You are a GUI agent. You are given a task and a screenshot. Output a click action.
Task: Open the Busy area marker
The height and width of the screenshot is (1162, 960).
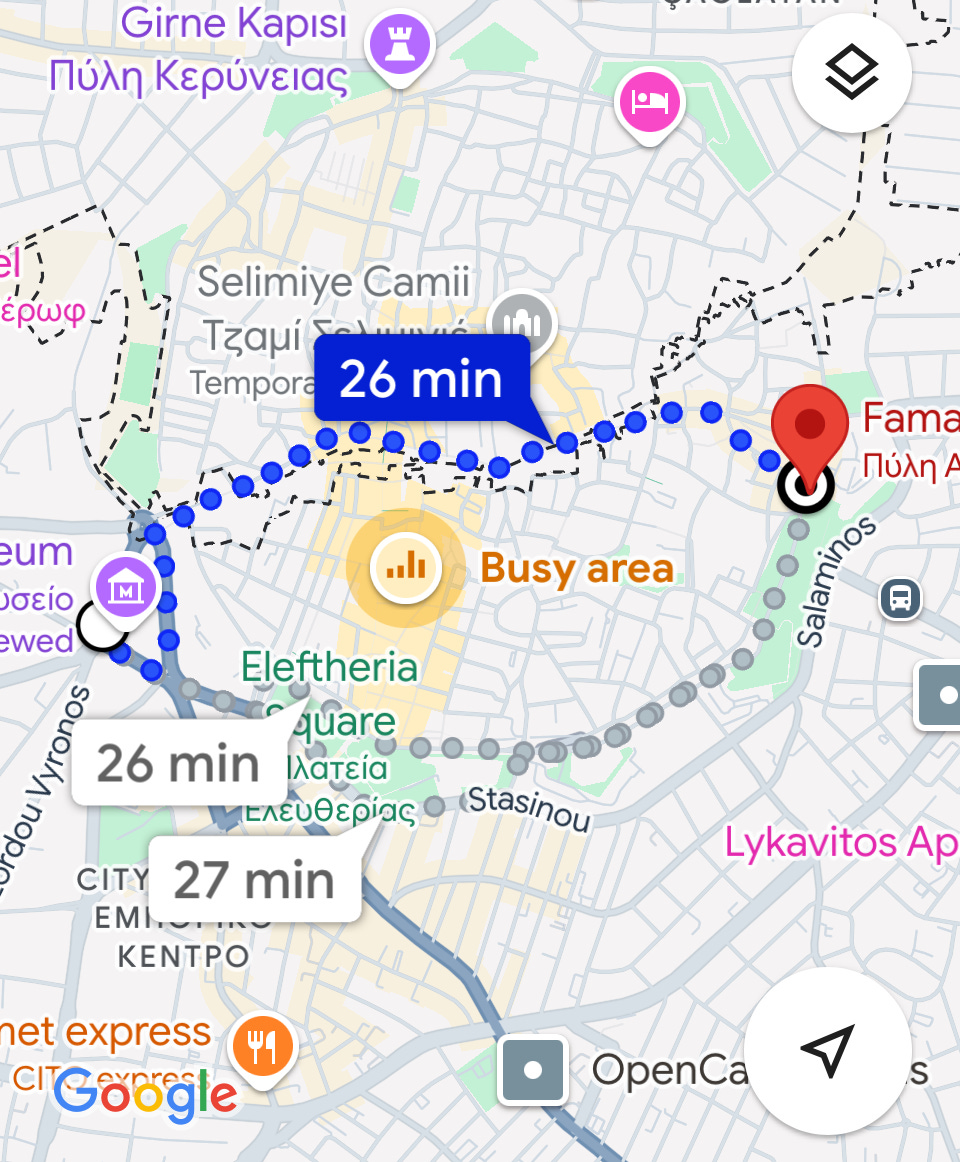click(x=405, y=568)
